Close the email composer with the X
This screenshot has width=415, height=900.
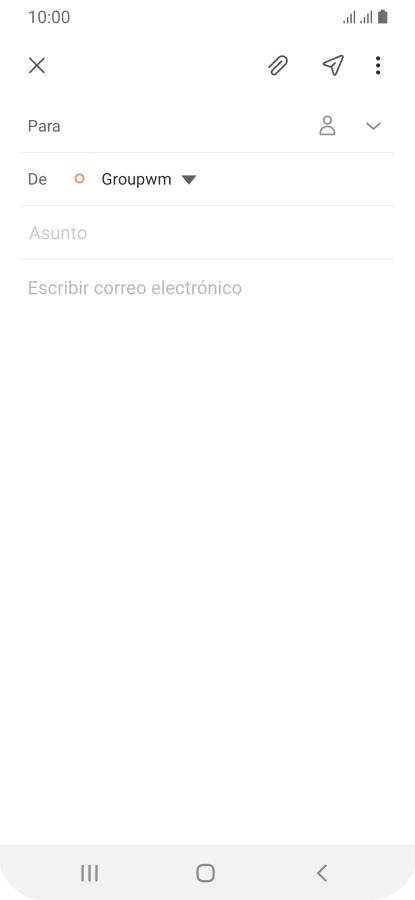37,65
